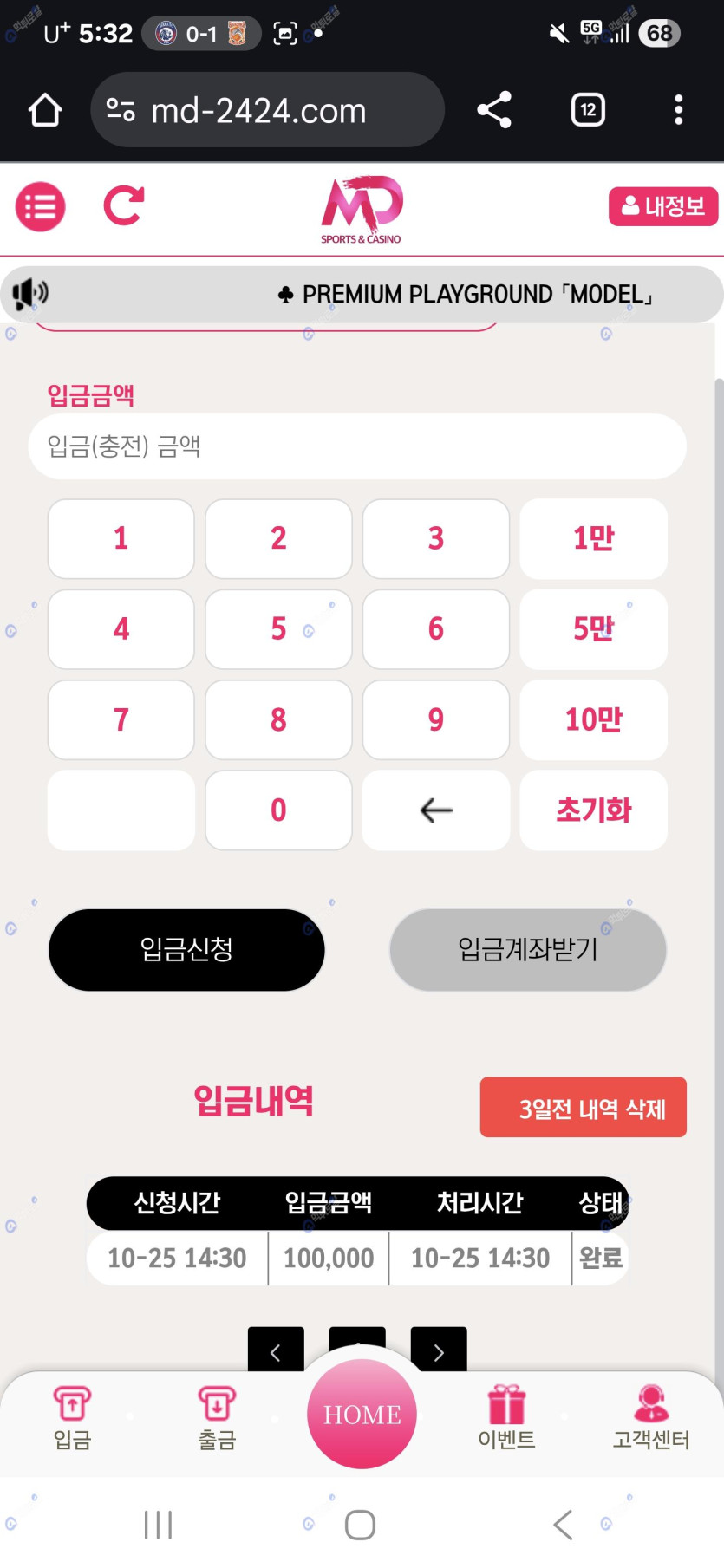Go to HOME in bottom bar
This screenshot has height=1568, width=724.
point(362,1414)
